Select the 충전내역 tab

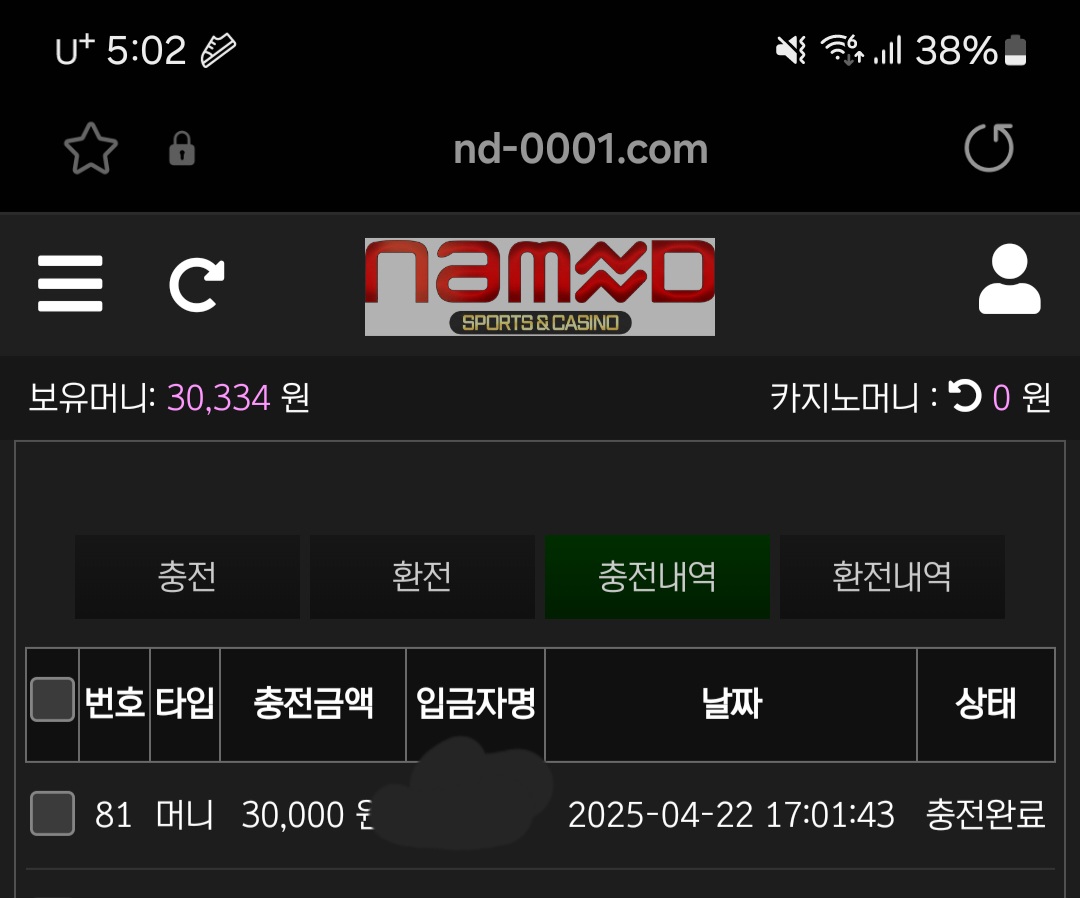tap(657, 577)
